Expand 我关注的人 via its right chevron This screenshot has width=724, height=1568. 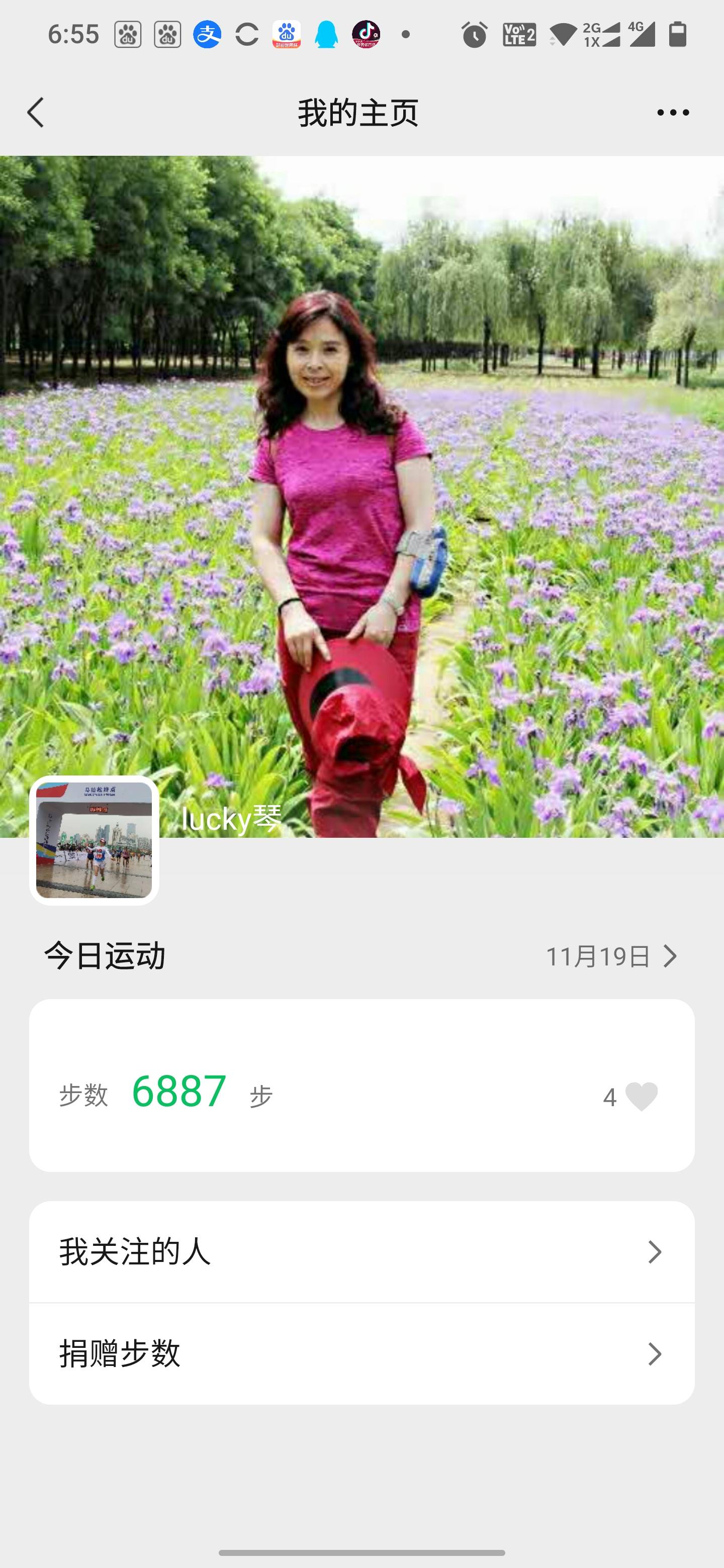click(655, 1252)
